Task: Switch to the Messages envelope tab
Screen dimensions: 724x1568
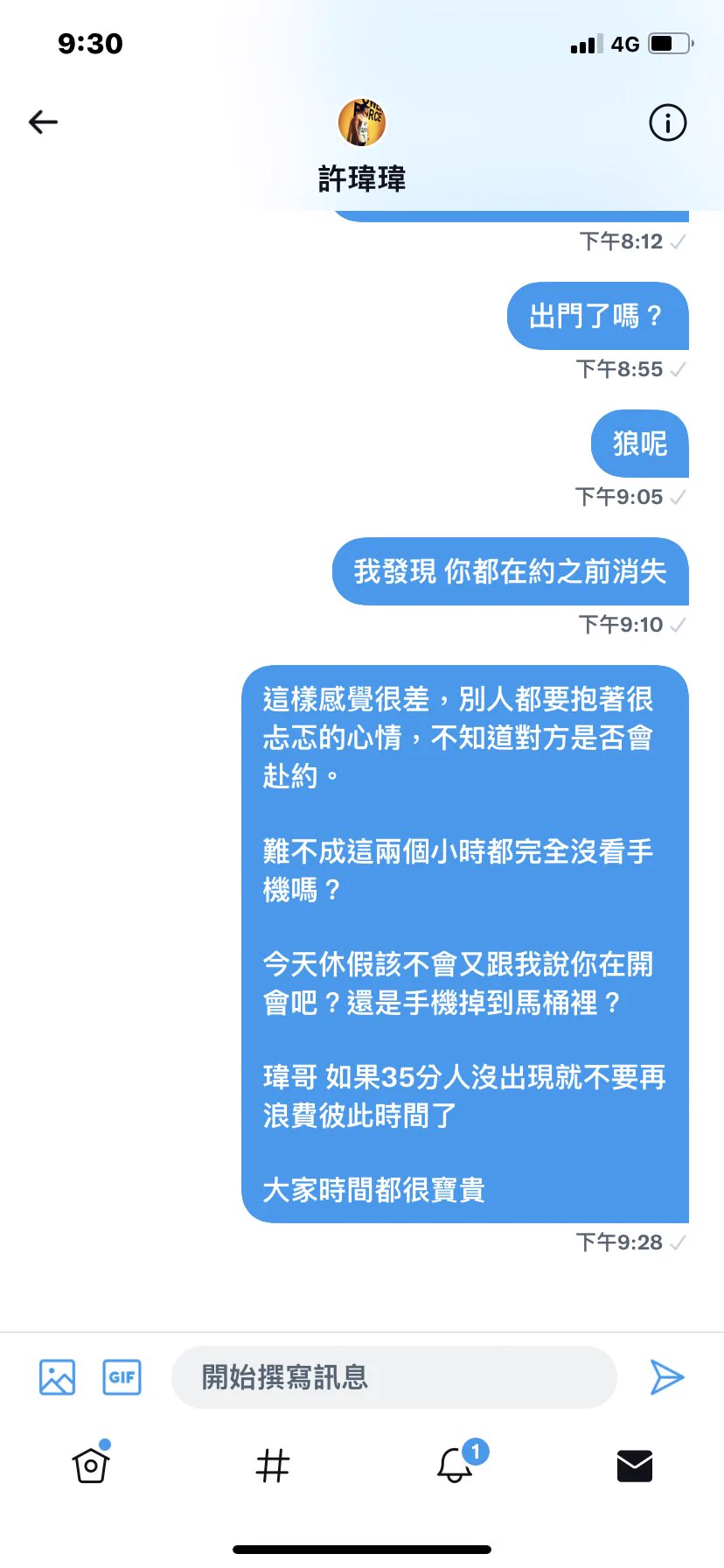Action: (634, 1466)
